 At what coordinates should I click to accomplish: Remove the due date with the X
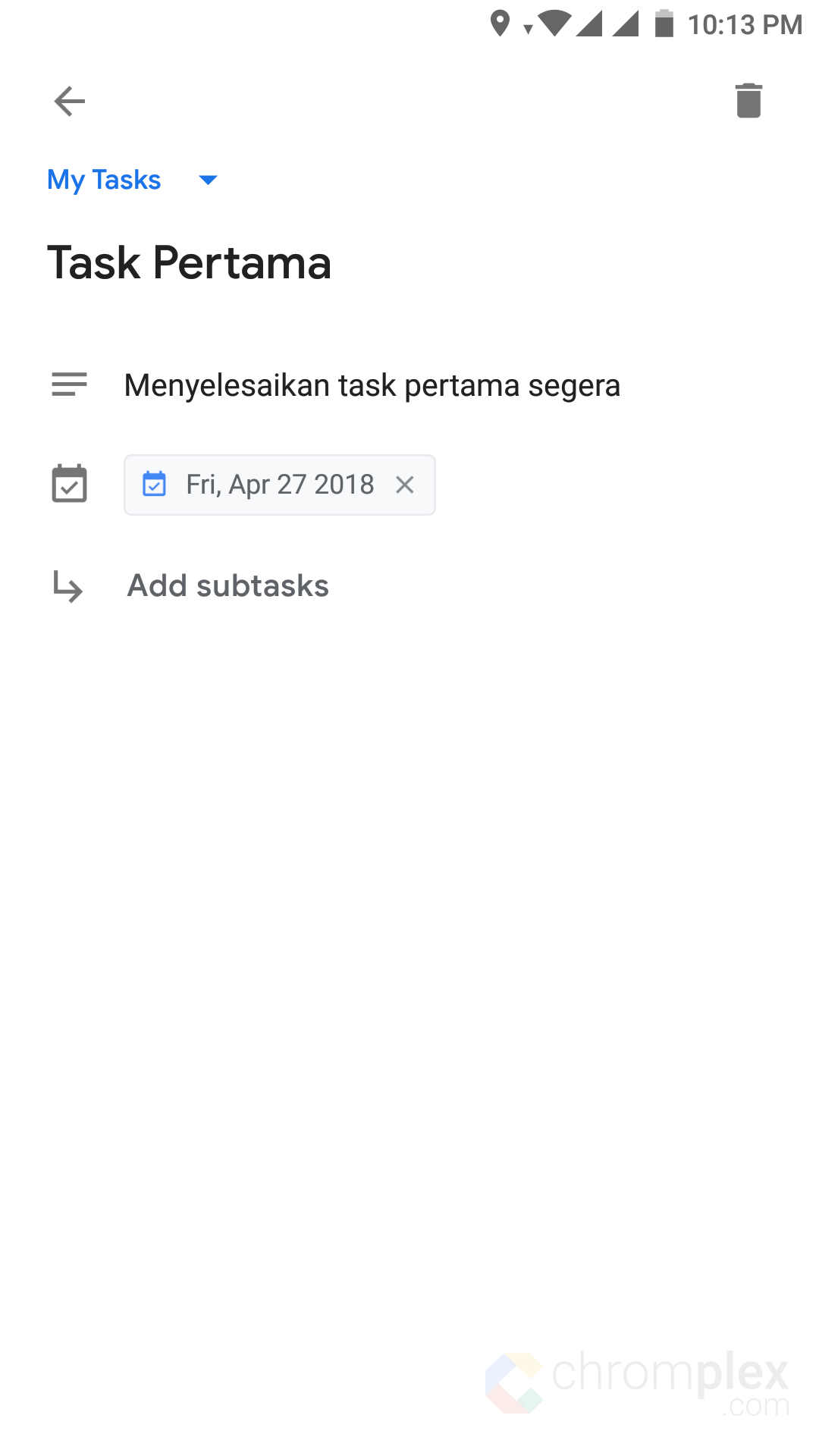[405, 485]
